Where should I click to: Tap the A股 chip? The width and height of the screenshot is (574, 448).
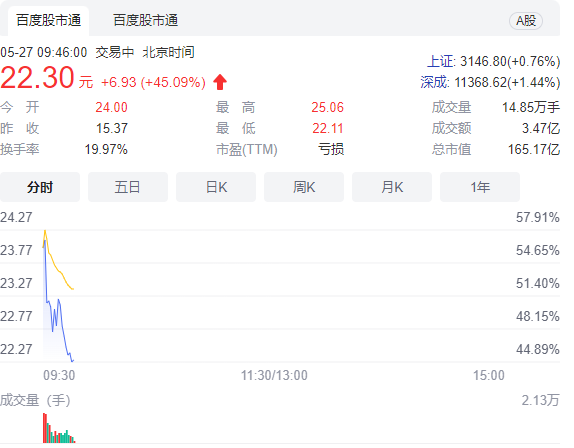click(x=526, y=21)
